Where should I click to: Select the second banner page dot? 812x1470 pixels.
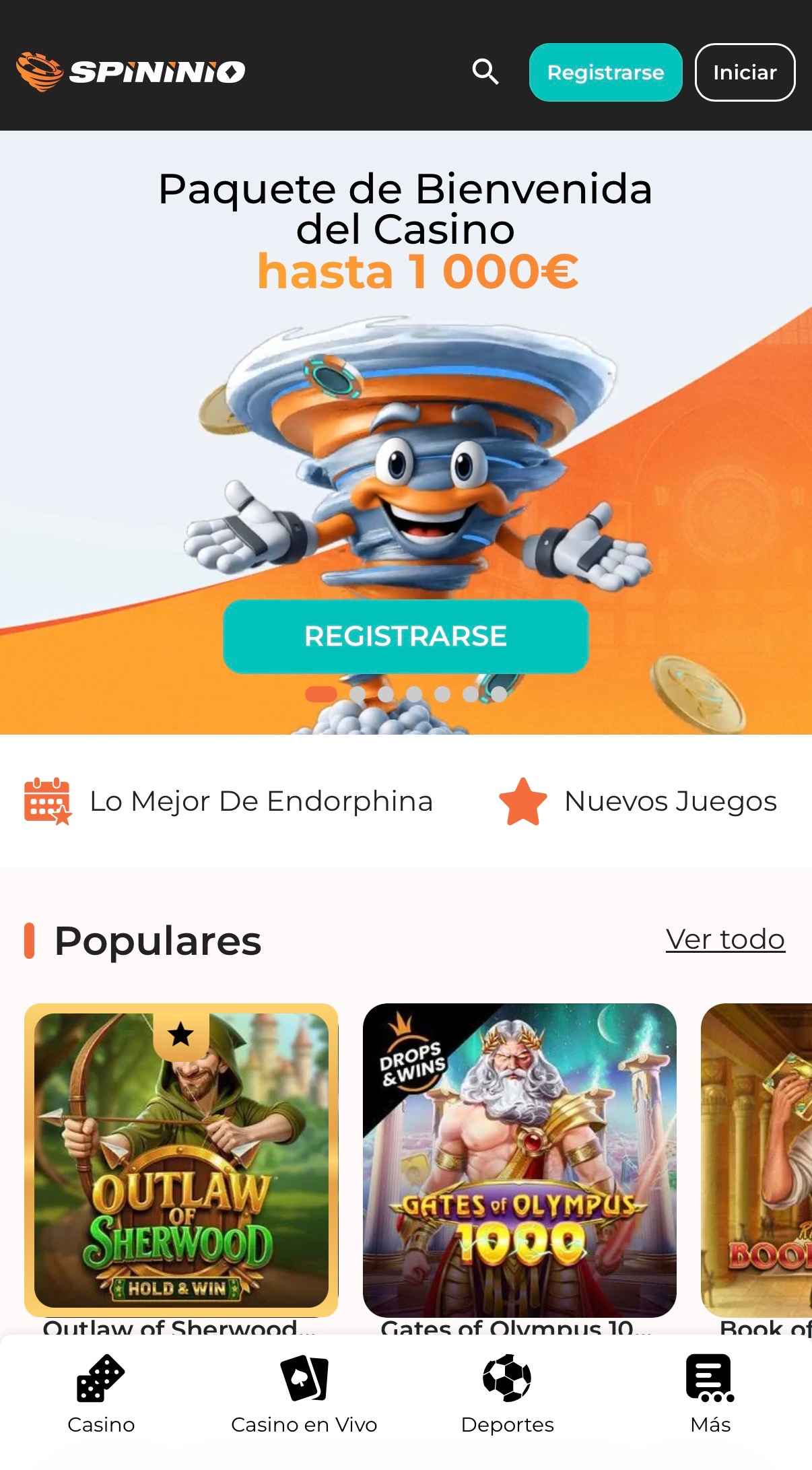(x=358, y=694)
